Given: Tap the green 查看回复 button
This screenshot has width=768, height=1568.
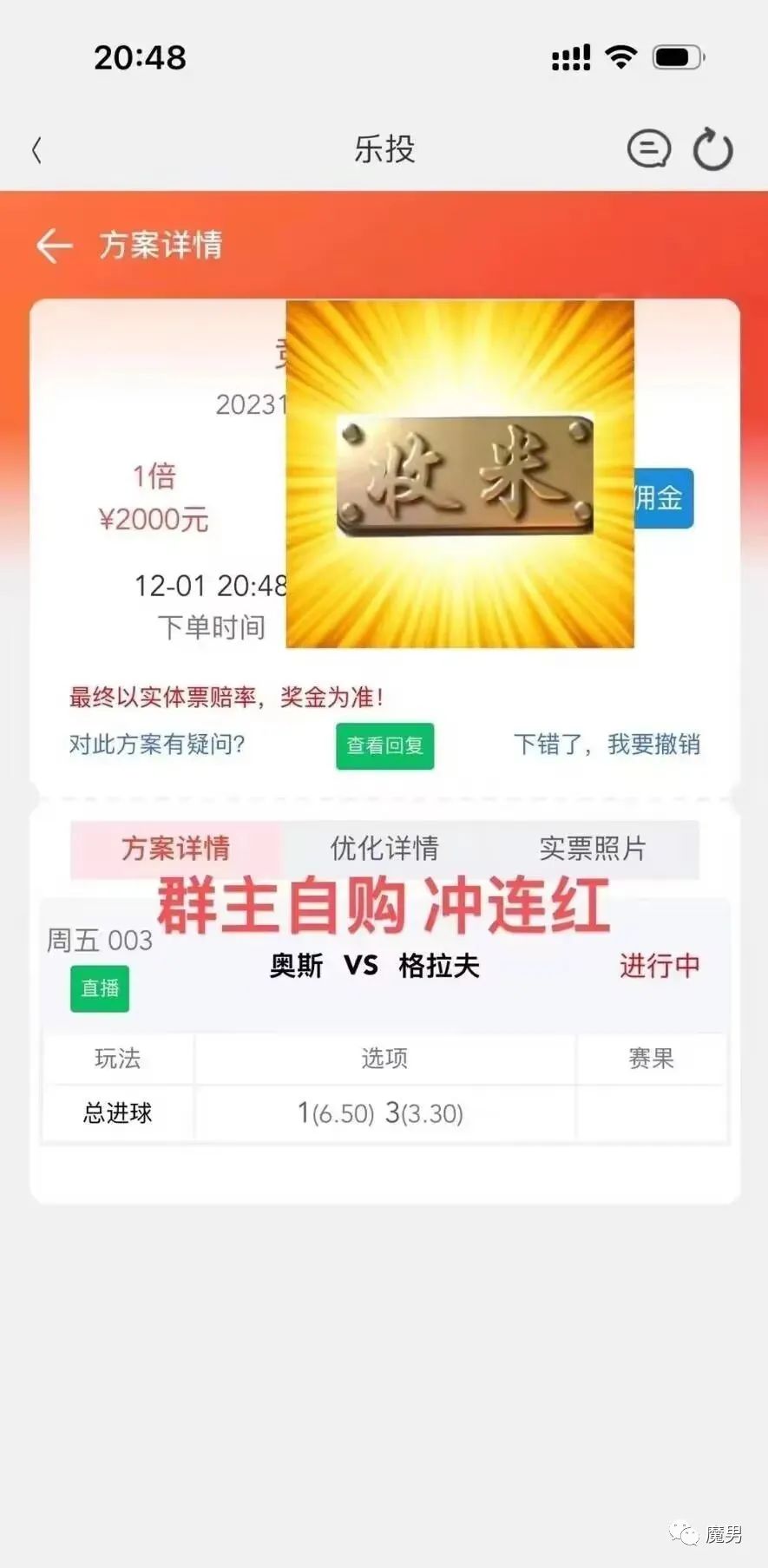Looking at the screenshot, I should (x=384, y=745).
